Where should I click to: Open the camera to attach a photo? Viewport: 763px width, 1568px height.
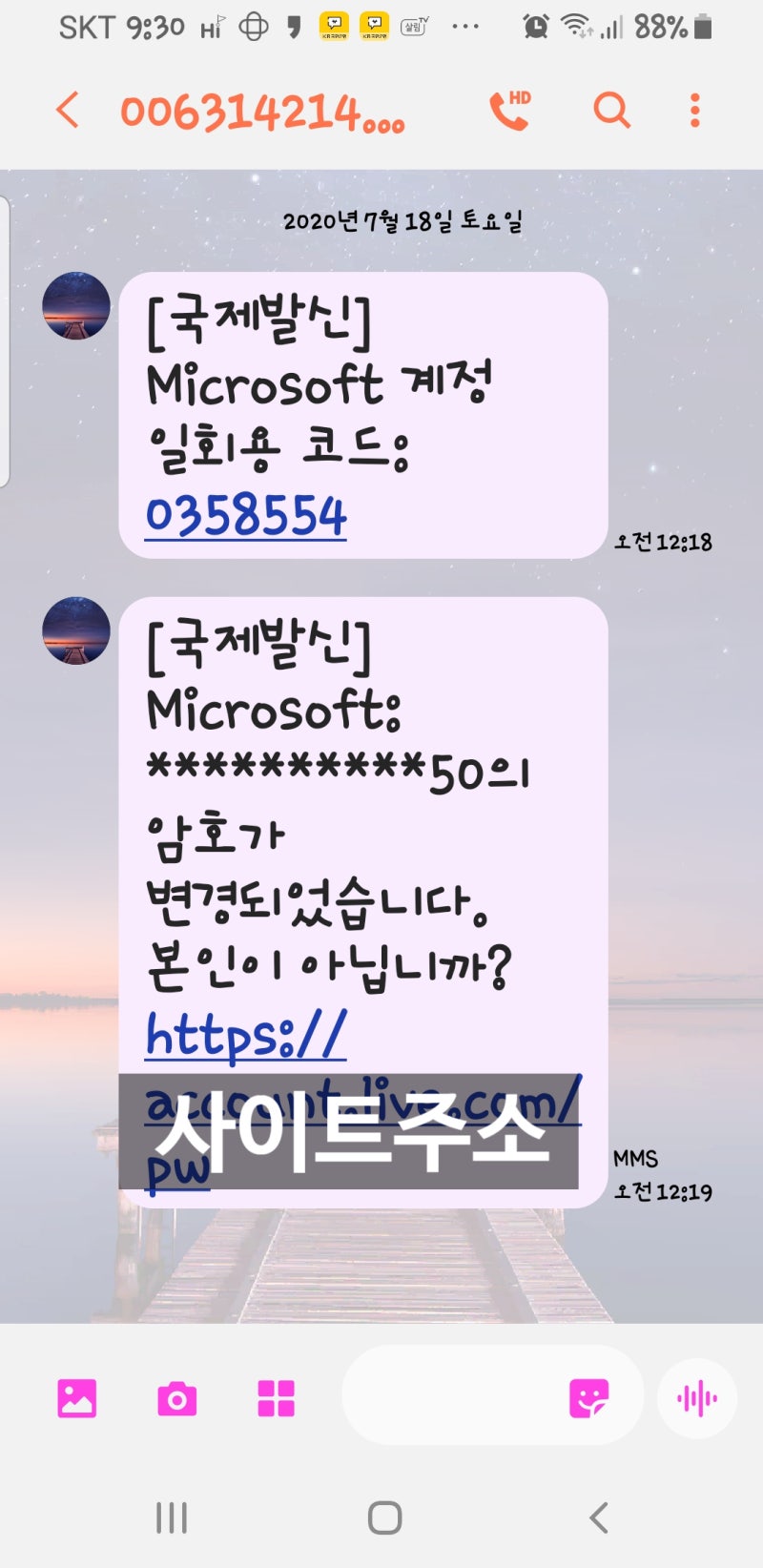[x=176, y=1399]
